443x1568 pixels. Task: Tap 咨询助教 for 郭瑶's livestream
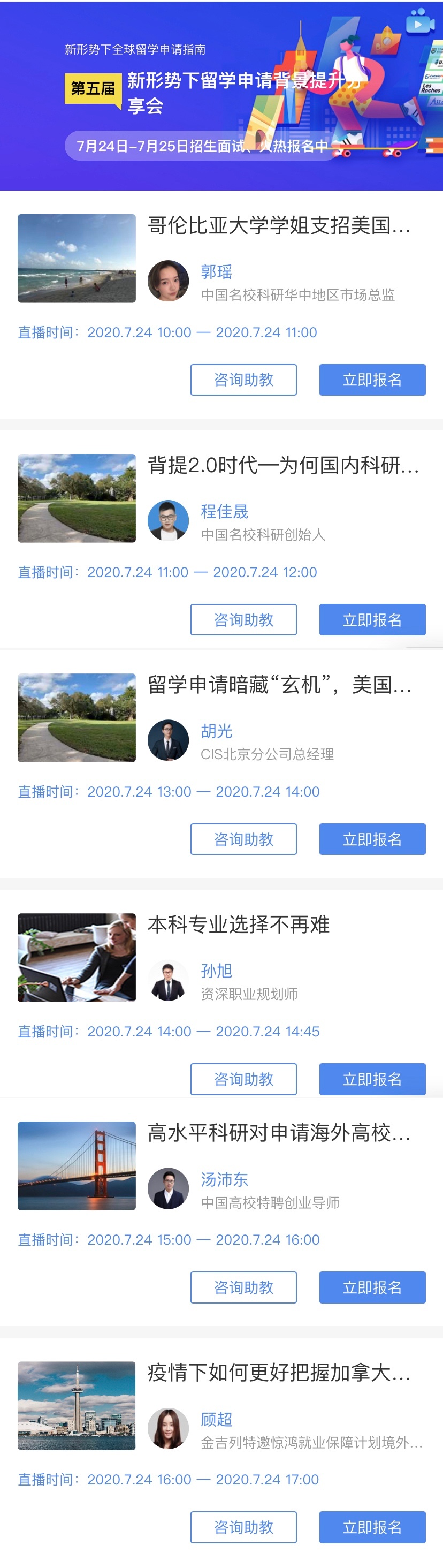tap(243, 380)
